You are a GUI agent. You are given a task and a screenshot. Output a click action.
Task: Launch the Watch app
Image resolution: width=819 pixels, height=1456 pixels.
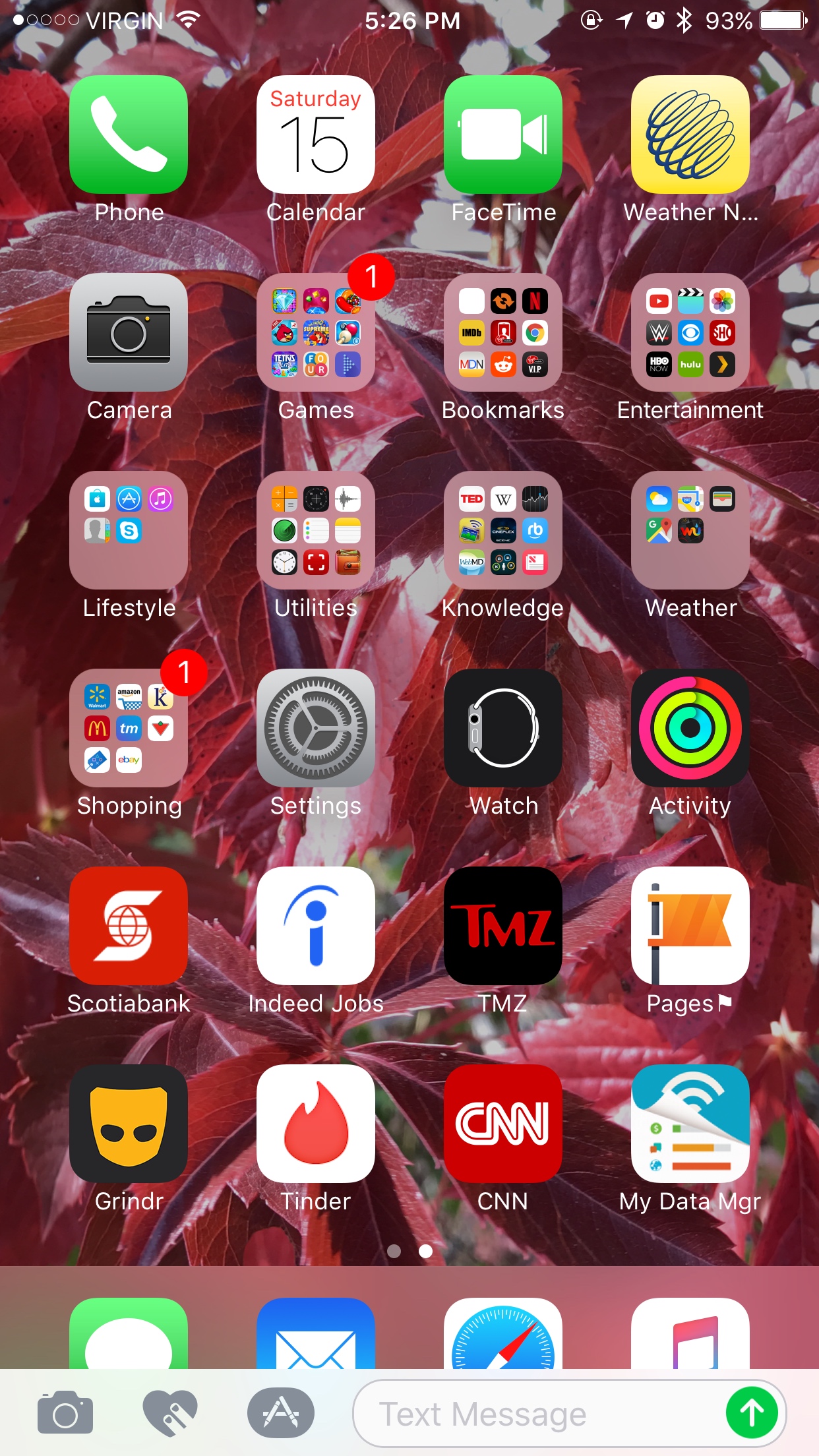[503, 728]
